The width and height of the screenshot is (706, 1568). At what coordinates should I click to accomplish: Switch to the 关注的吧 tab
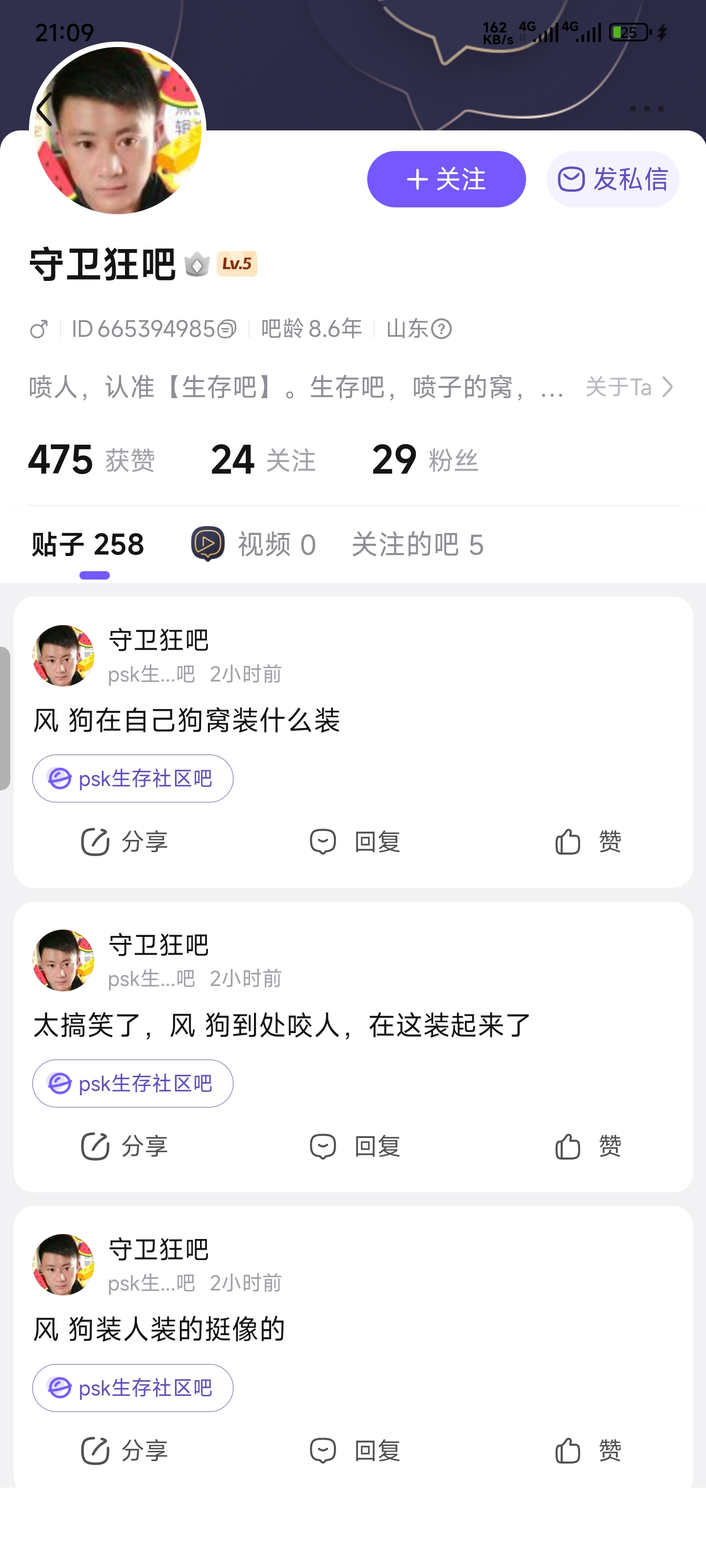[x=418, y=544]
